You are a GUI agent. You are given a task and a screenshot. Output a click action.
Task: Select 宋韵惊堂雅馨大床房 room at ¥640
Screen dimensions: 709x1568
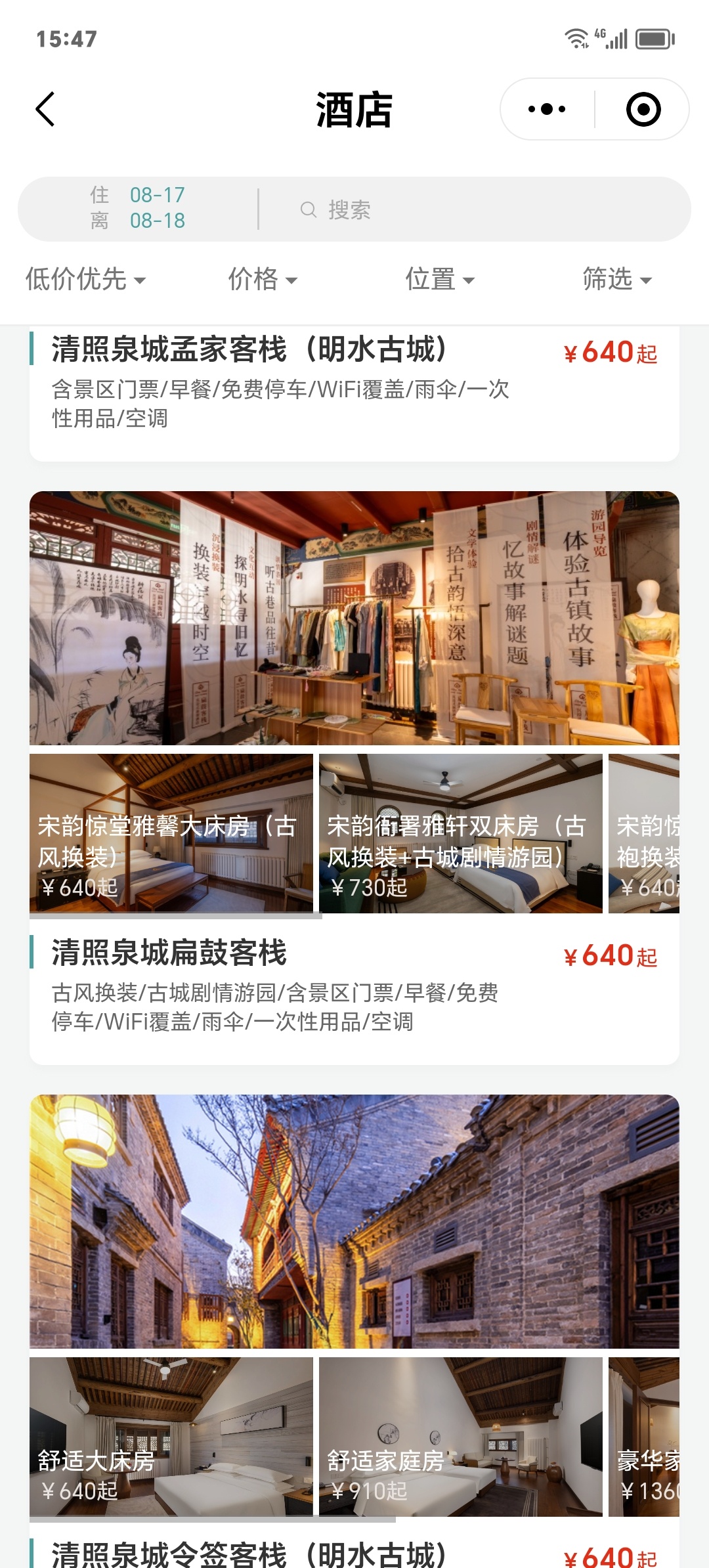[171, 833]
